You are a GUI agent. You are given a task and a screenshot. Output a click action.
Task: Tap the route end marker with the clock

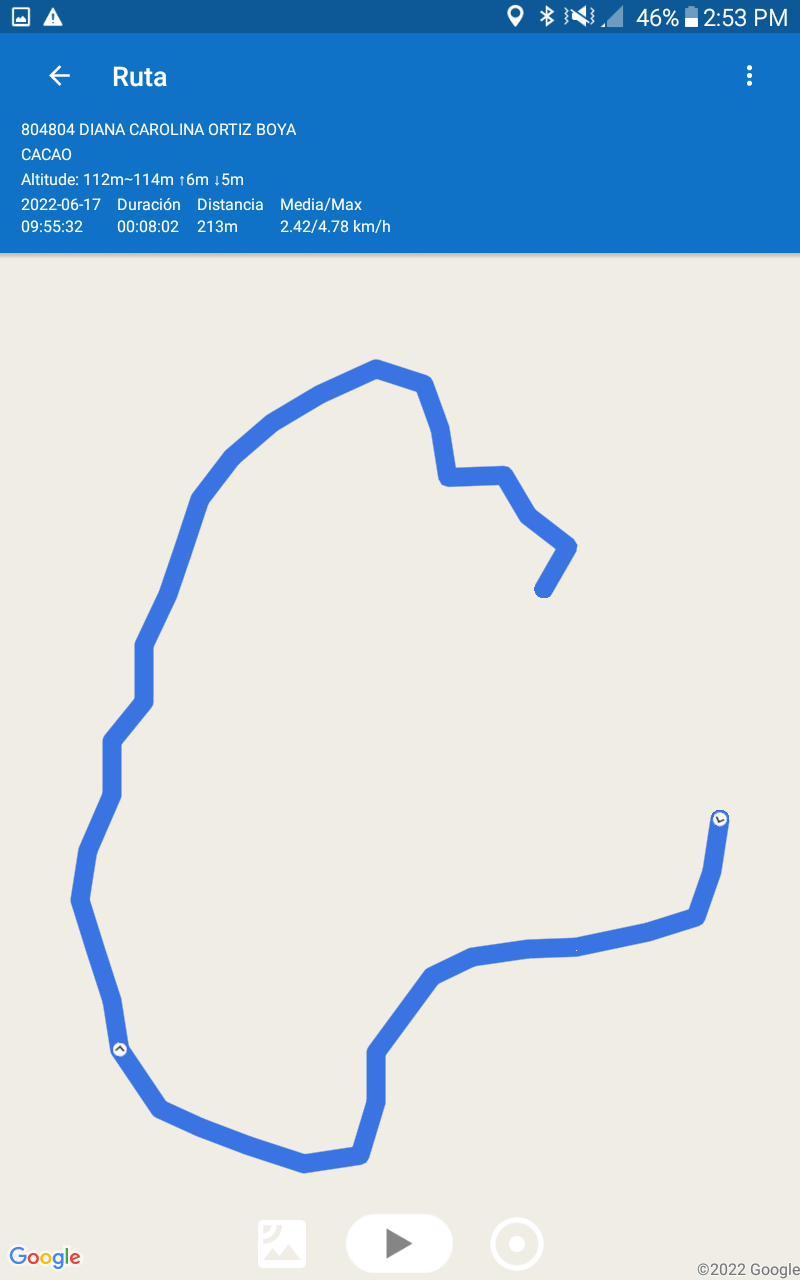(720, 819)
